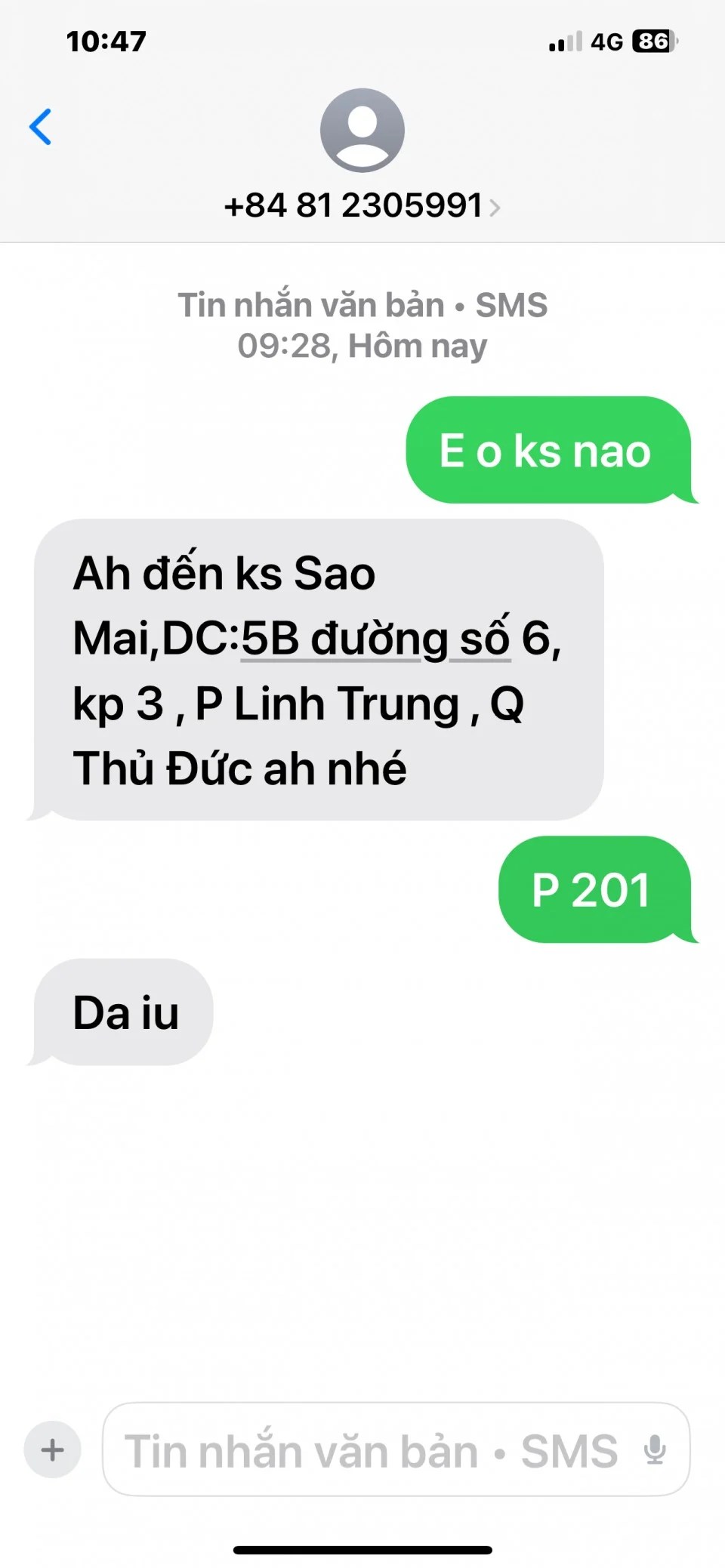Start voice dictation with the microphone icon
Viewport: 725px width, 1568px height.
(x=655, y=1449)
